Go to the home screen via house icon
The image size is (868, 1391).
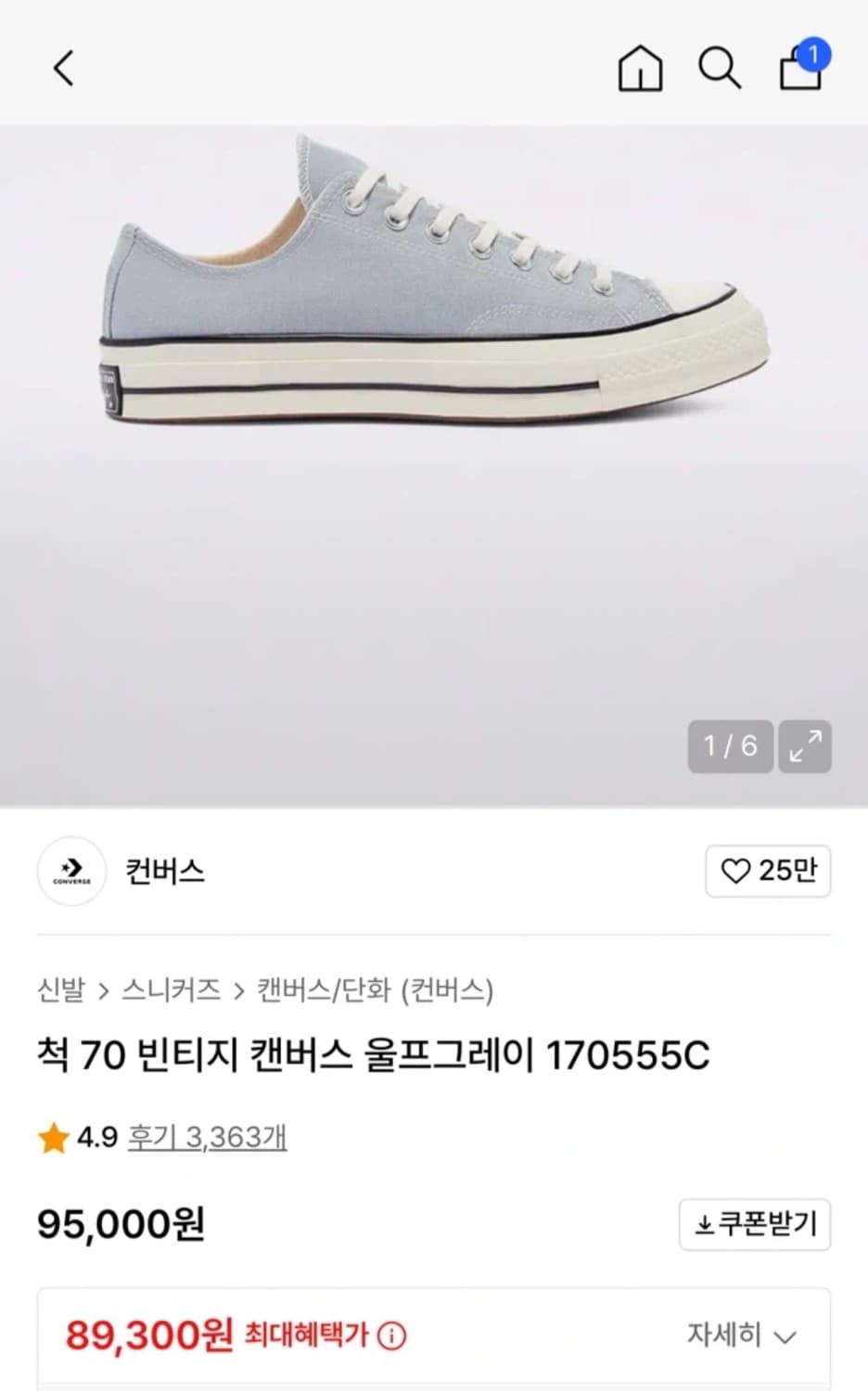(x=640, y=68)
